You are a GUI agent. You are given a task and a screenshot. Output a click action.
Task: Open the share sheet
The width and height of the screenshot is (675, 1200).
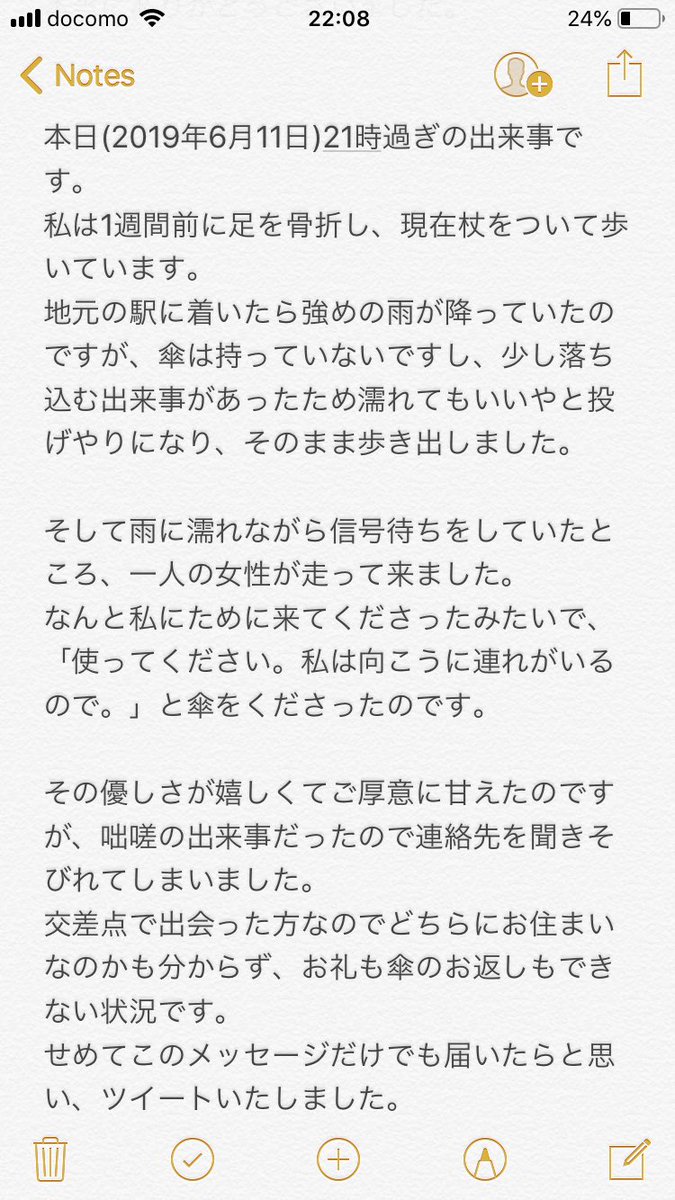[623, 74]
